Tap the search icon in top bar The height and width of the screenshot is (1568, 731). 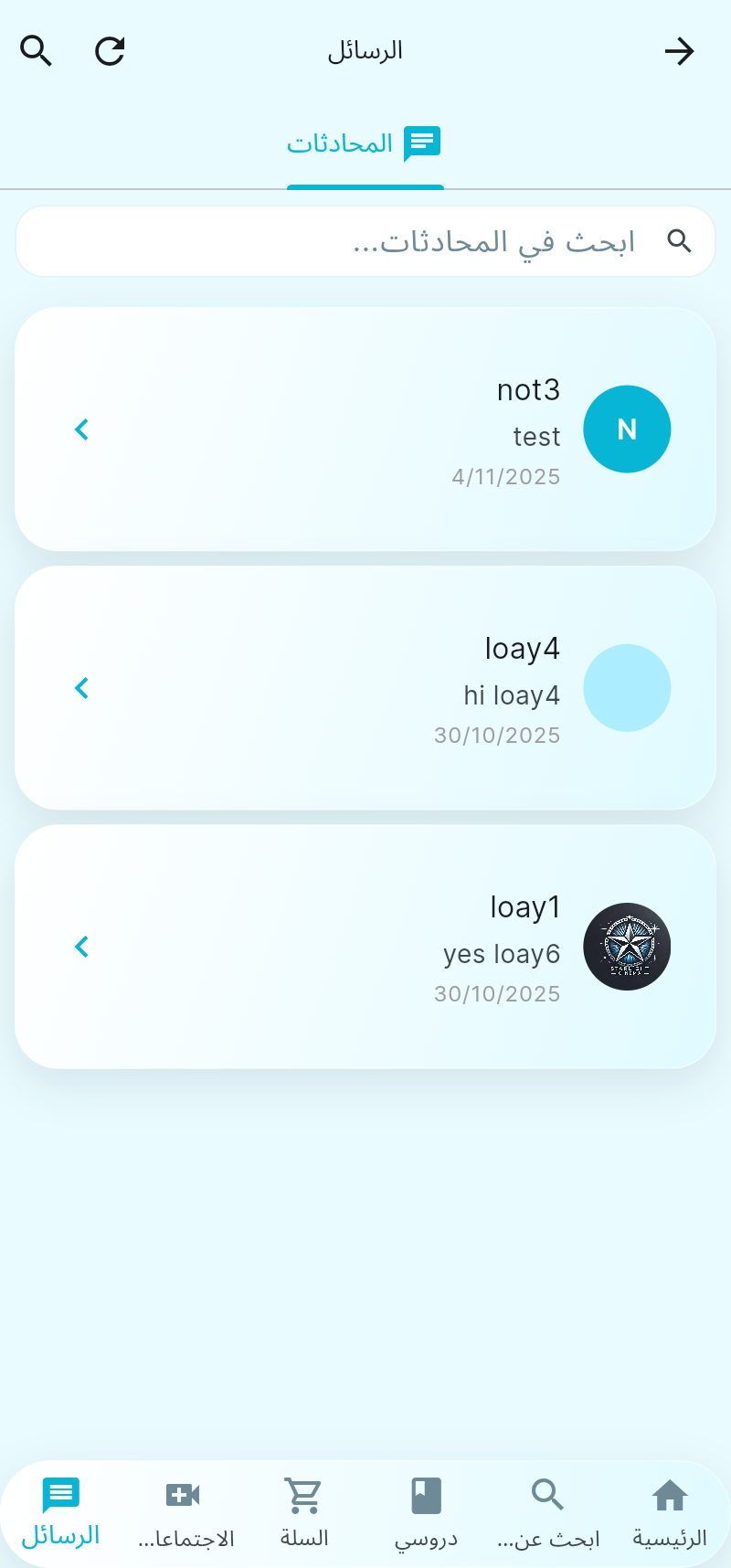37,51
